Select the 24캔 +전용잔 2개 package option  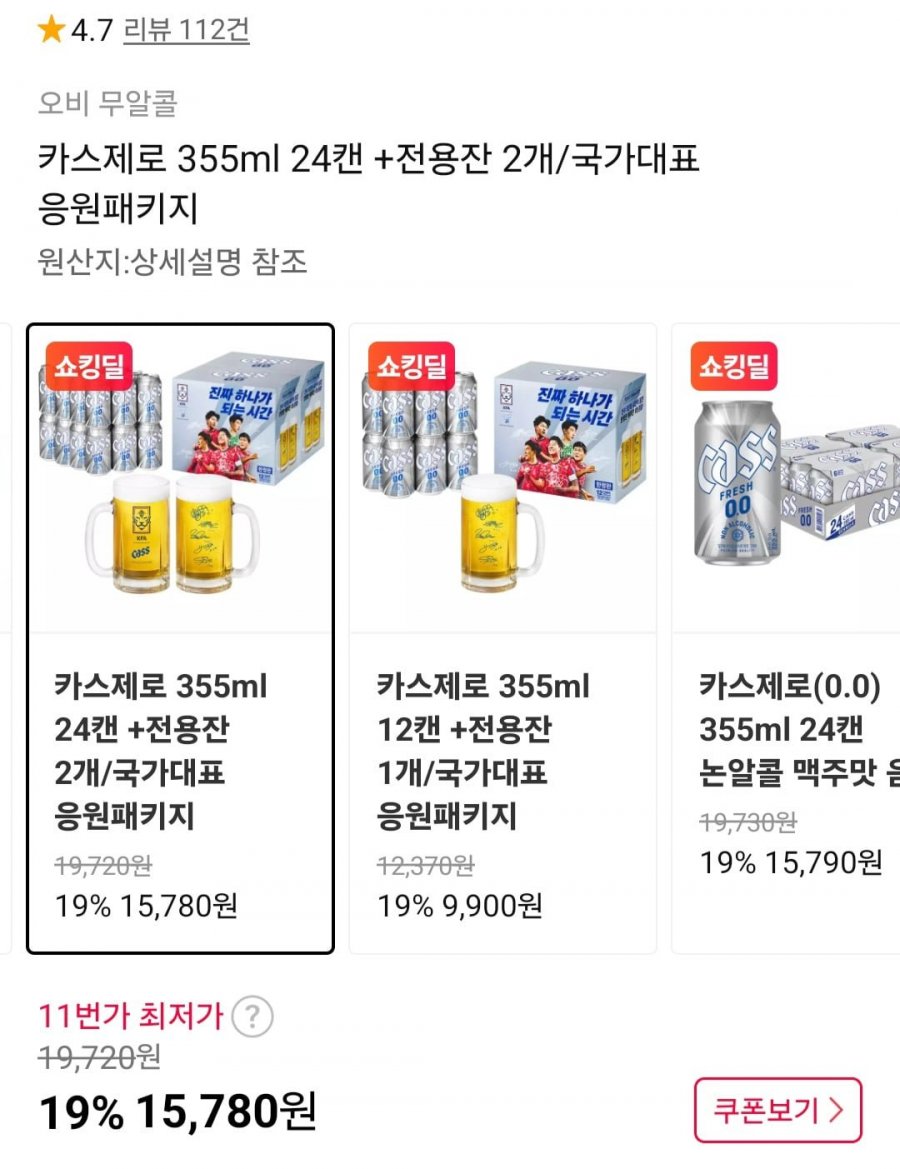[180, 638]
